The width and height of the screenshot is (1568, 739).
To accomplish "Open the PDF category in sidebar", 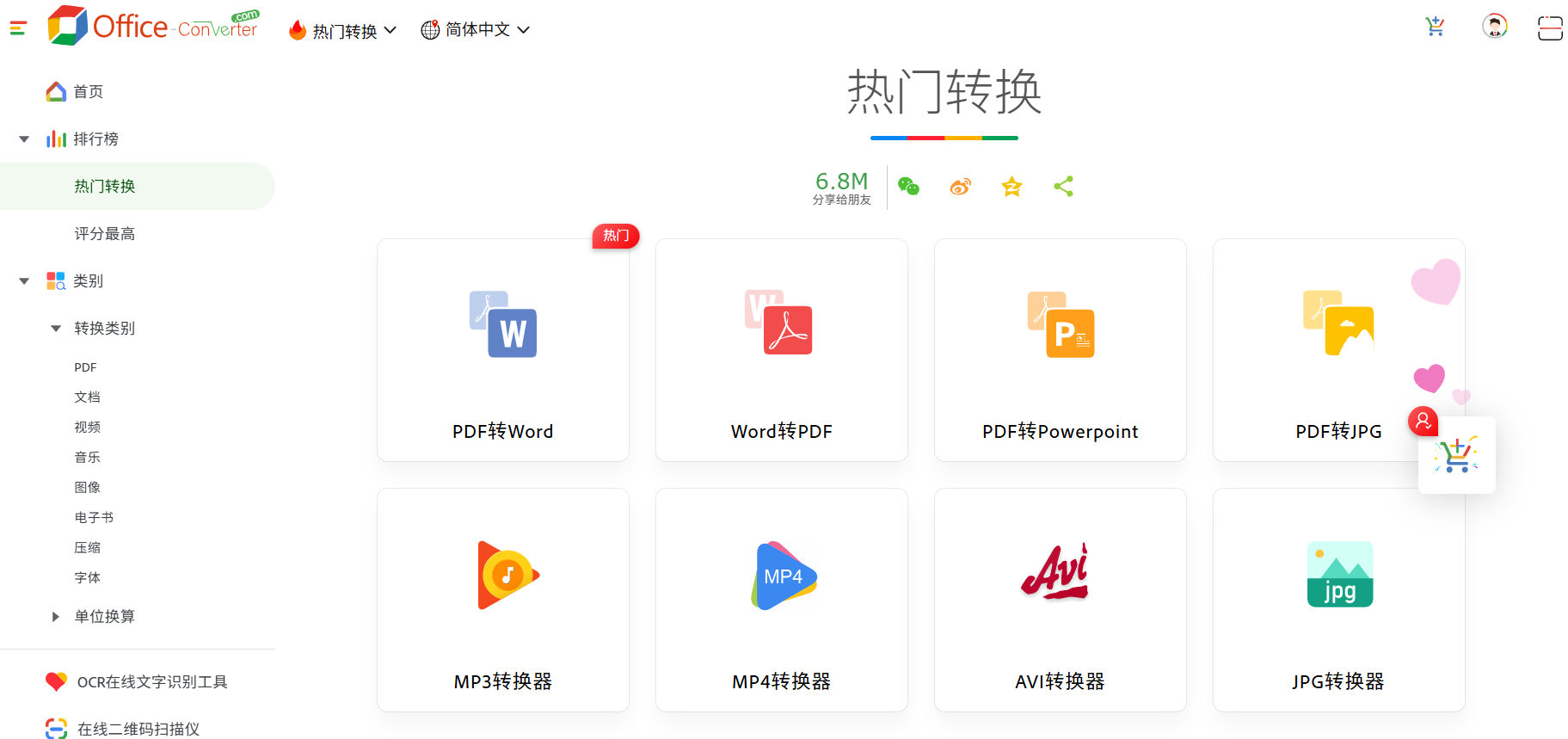I will (85, 367).
